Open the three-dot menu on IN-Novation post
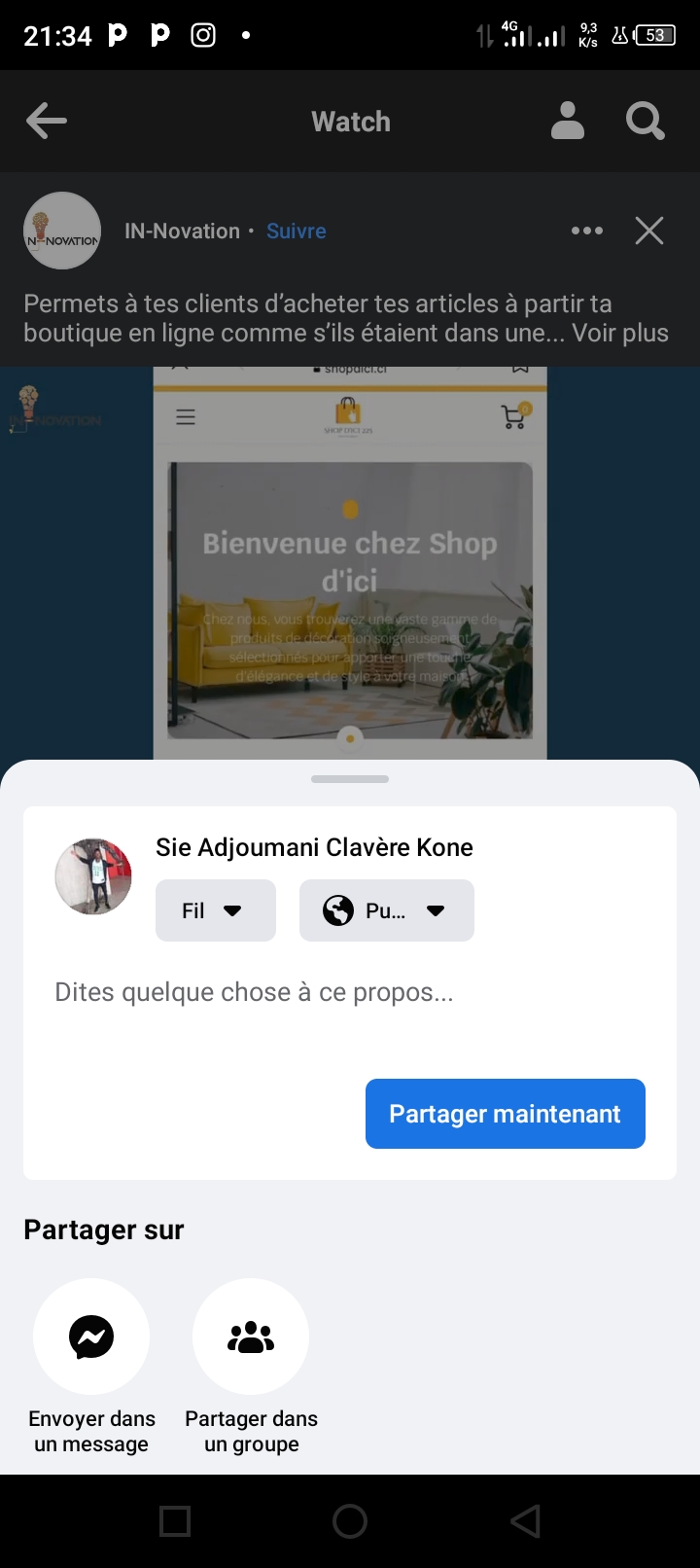 587,232
